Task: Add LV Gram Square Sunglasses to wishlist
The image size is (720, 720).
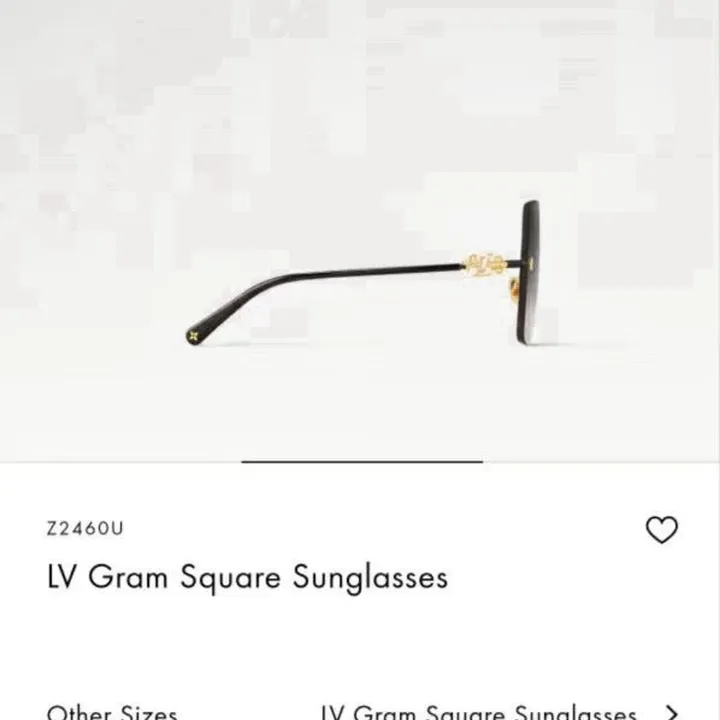Action: [x=661, y=530]
